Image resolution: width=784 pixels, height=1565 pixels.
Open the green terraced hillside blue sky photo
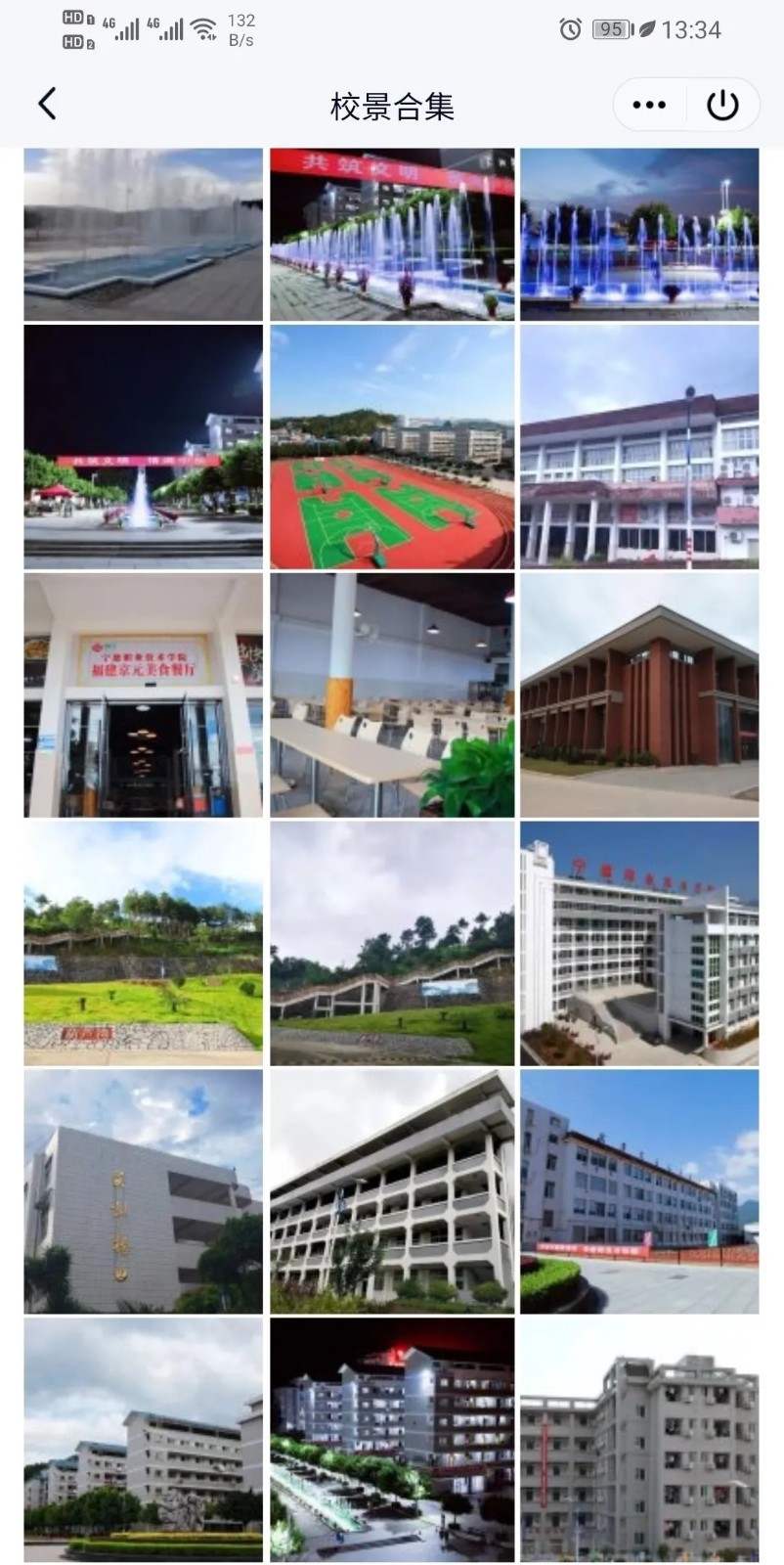point(144,943)
